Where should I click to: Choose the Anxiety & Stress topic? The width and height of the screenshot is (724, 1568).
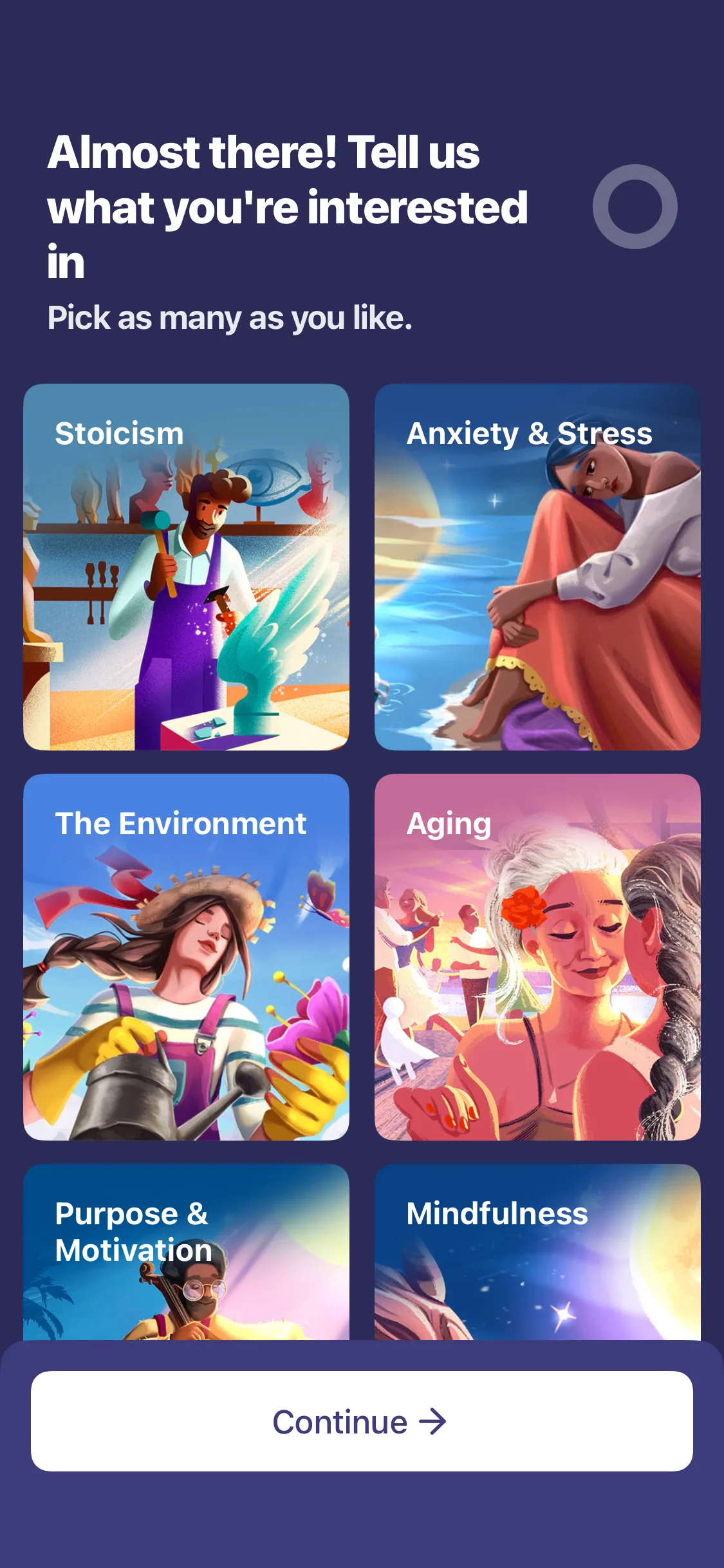pos(537,566)
